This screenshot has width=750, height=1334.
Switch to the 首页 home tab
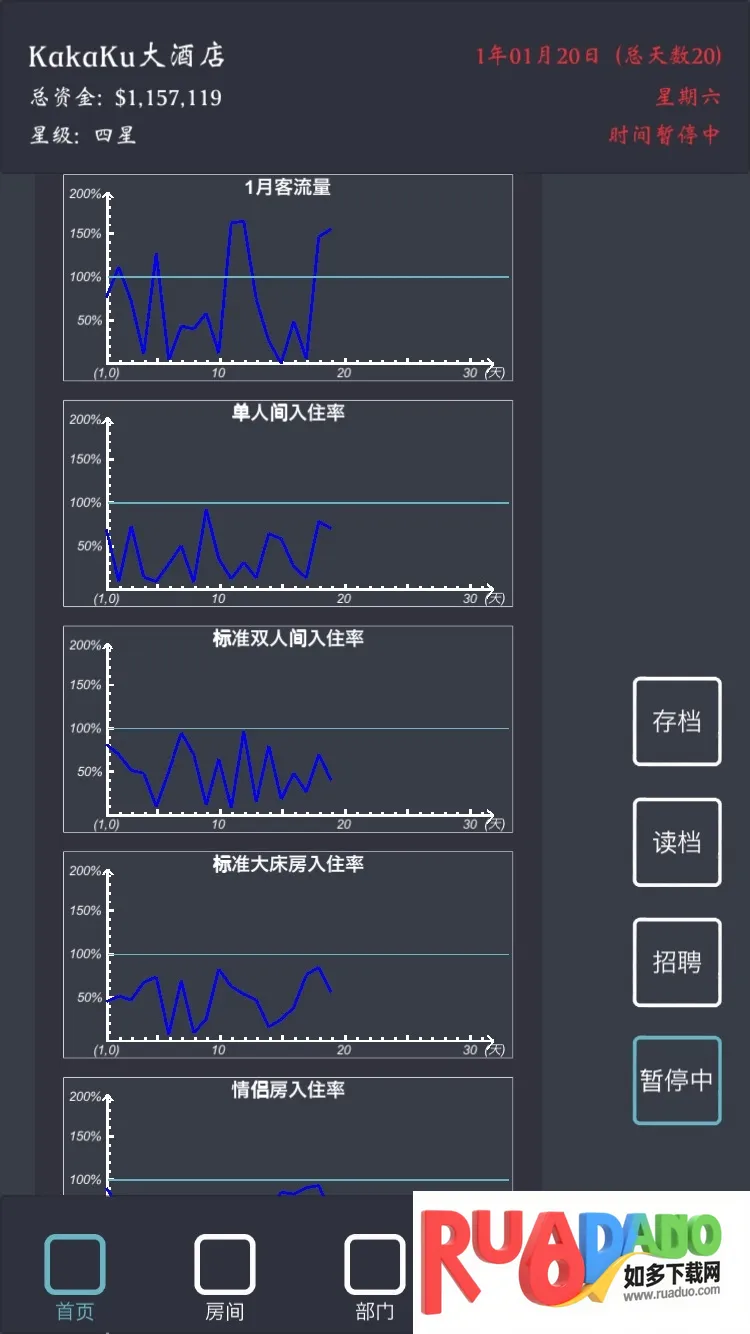[75, 1275]
